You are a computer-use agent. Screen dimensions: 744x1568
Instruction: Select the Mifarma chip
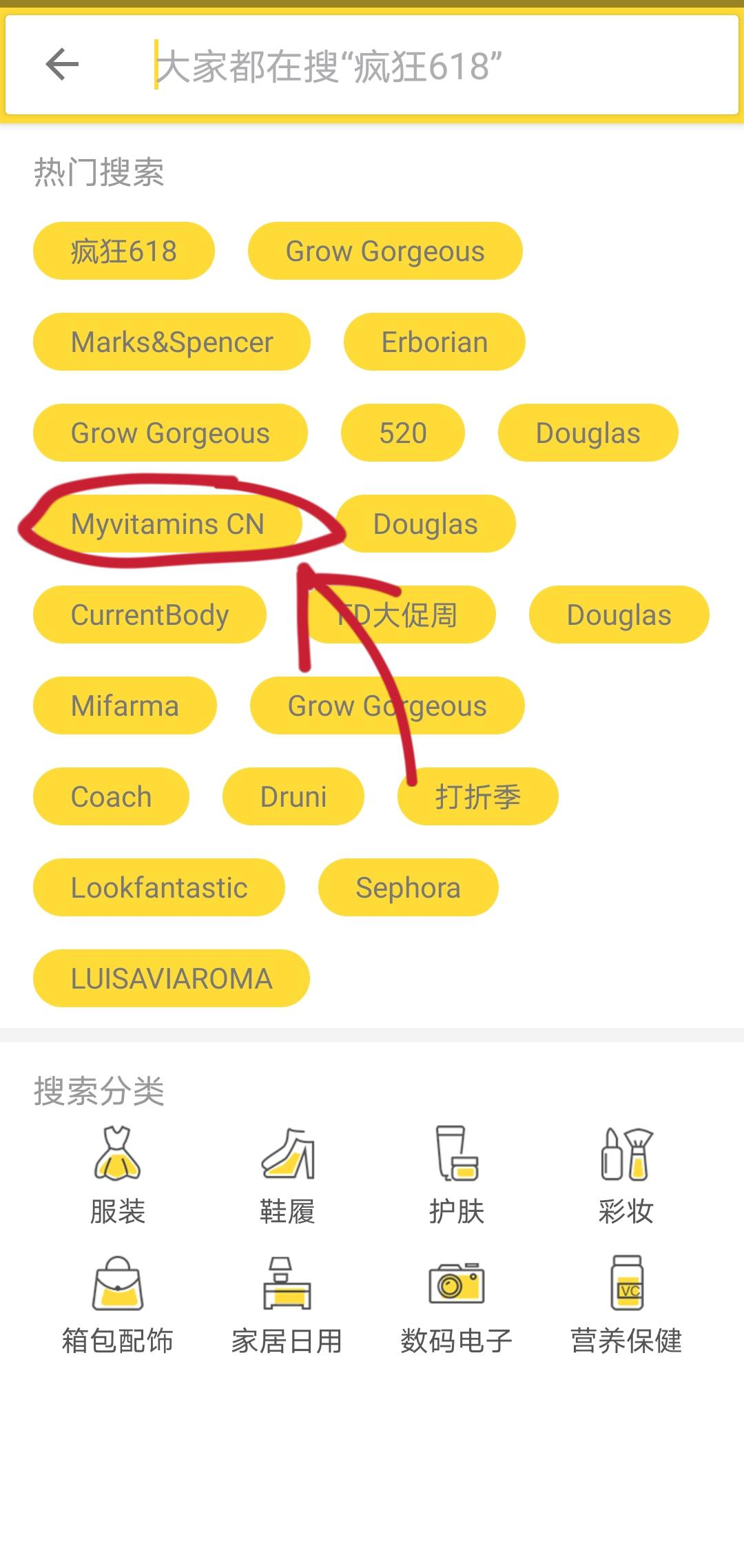(125, 705)
